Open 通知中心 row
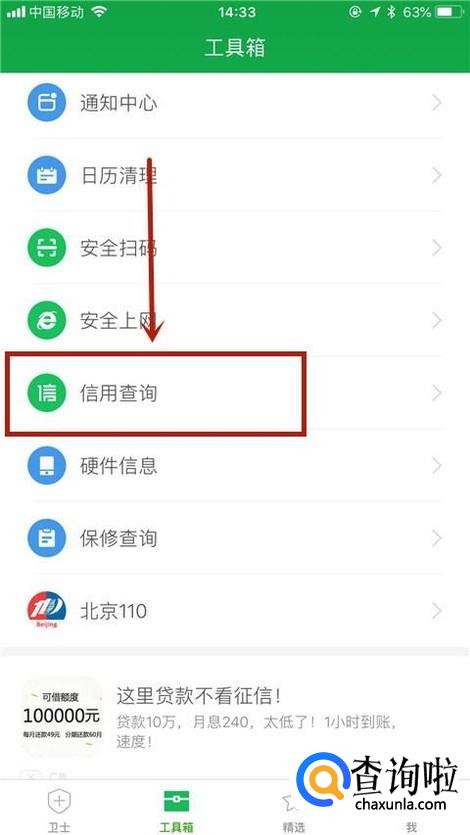The image size is (470, 835). (x=235, y=102)
